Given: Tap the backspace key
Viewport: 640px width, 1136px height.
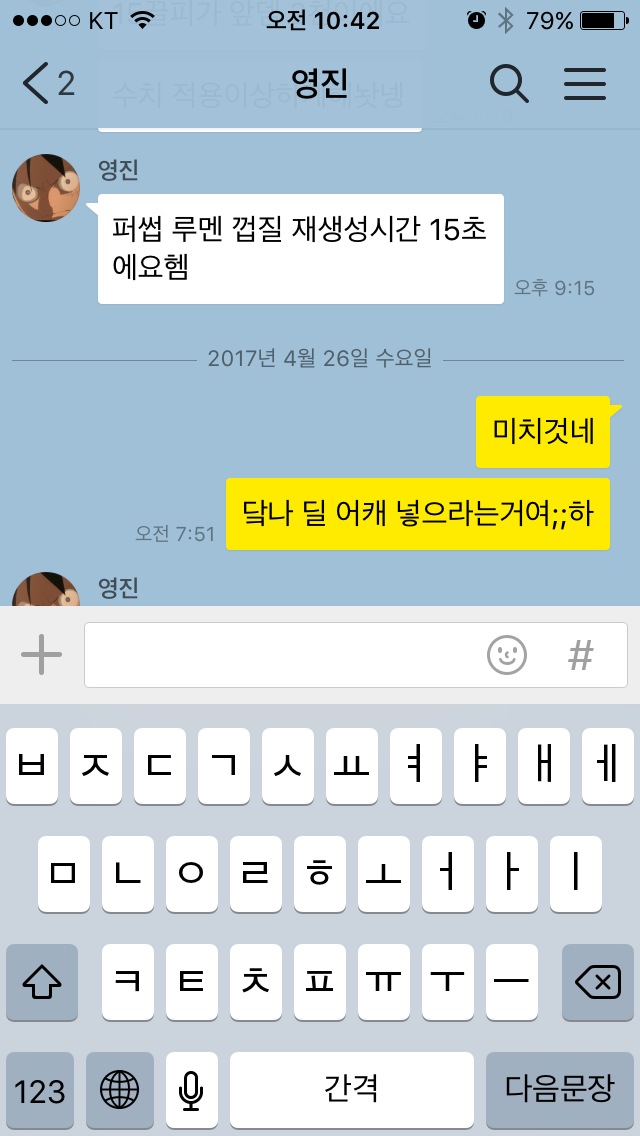Looking at the screenshot, I should (597, 983).
